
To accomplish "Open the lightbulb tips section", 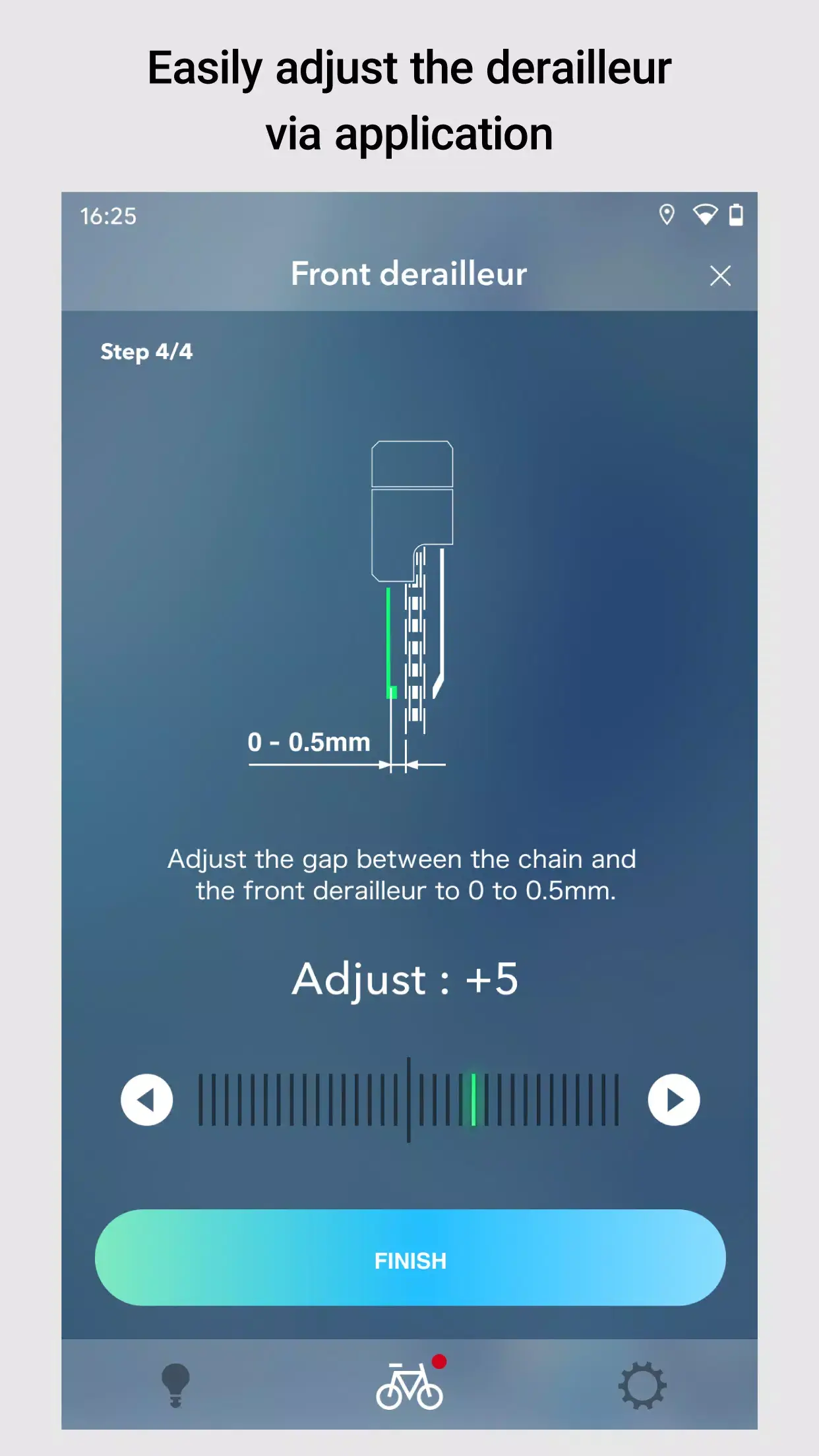I will tap(175, 1385).
